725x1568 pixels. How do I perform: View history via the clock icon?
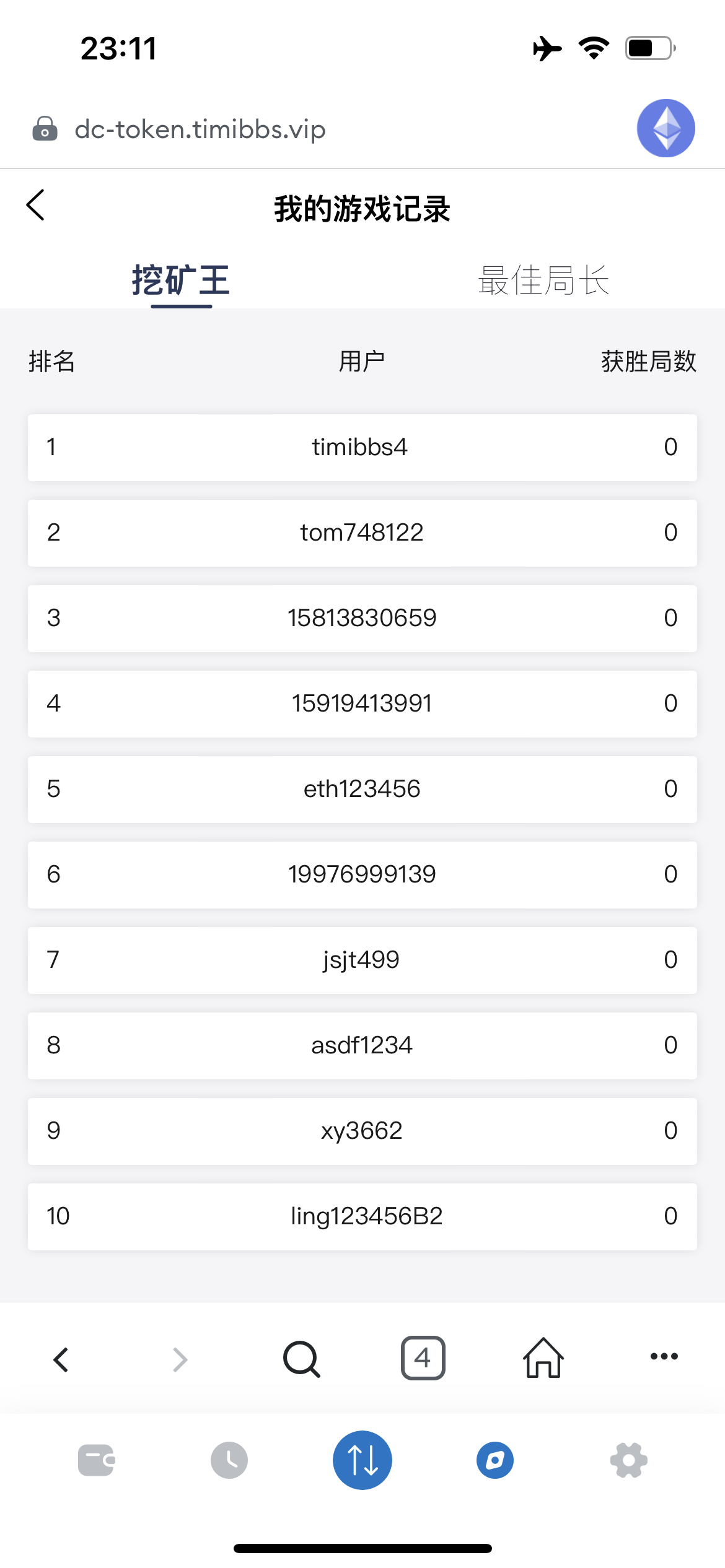coord(229,1460)
